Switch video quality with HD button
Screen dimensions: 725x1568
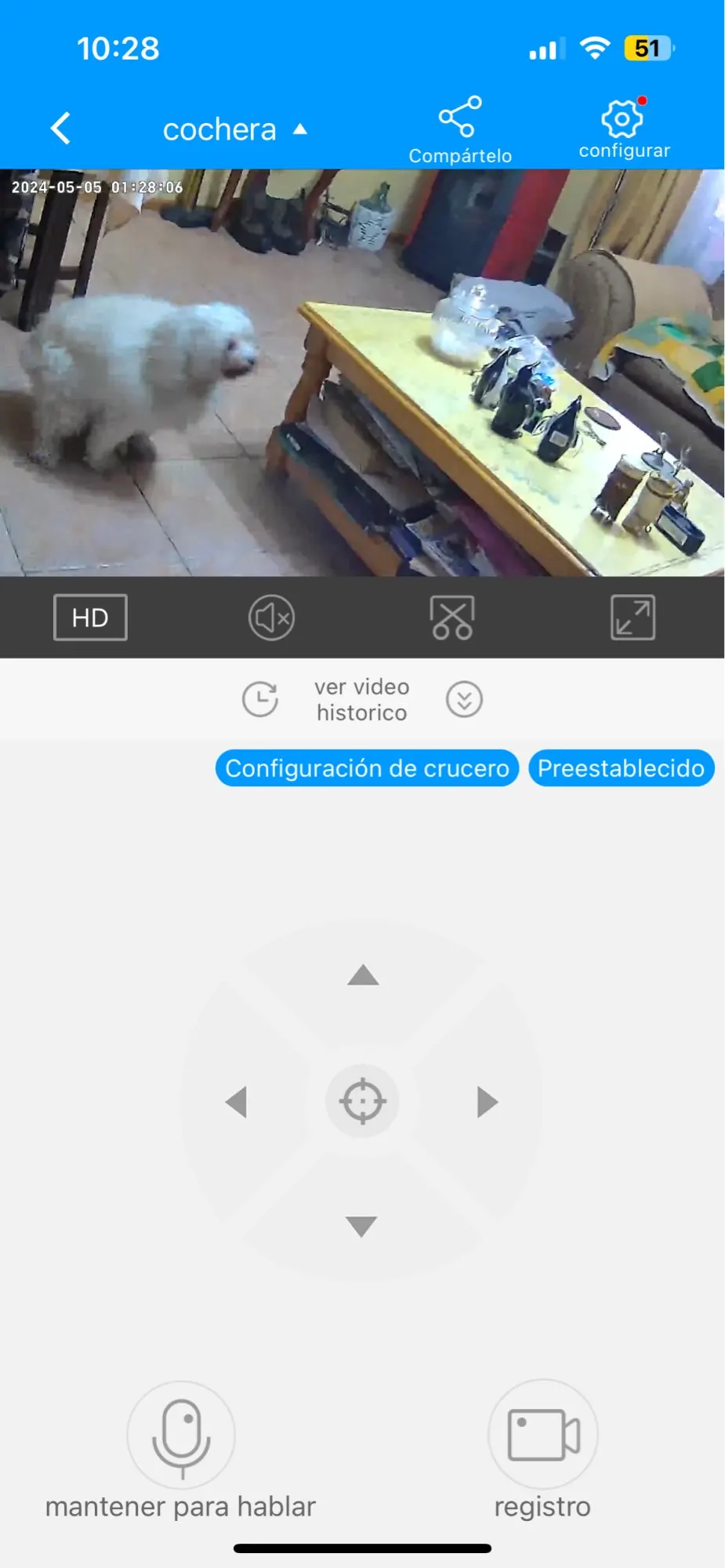[x=90, y=618]
